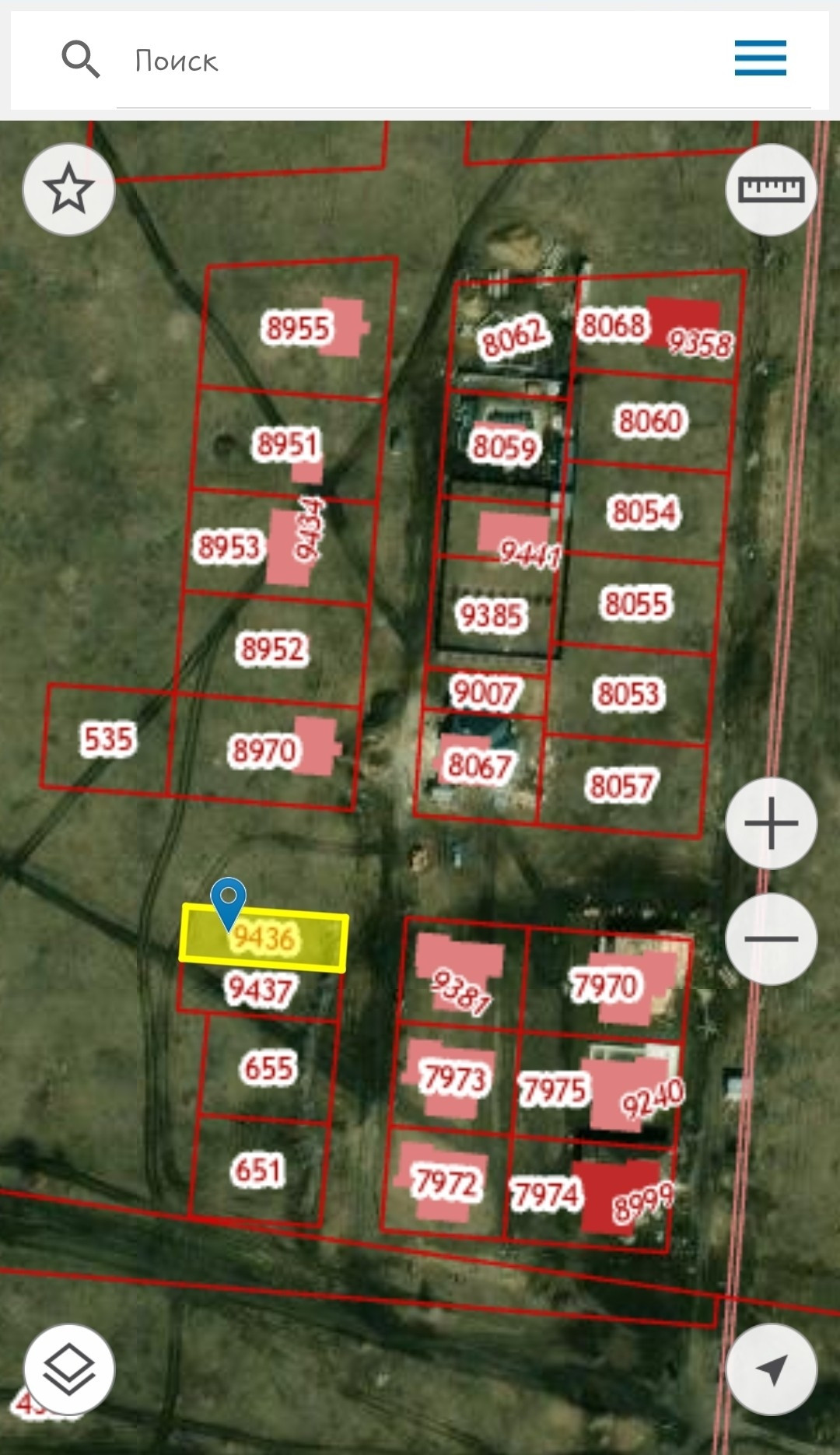This screenshot has height=1455, width=840.
Task: Activate the ruler measurement tool
Action: click(x=771, y=189)
